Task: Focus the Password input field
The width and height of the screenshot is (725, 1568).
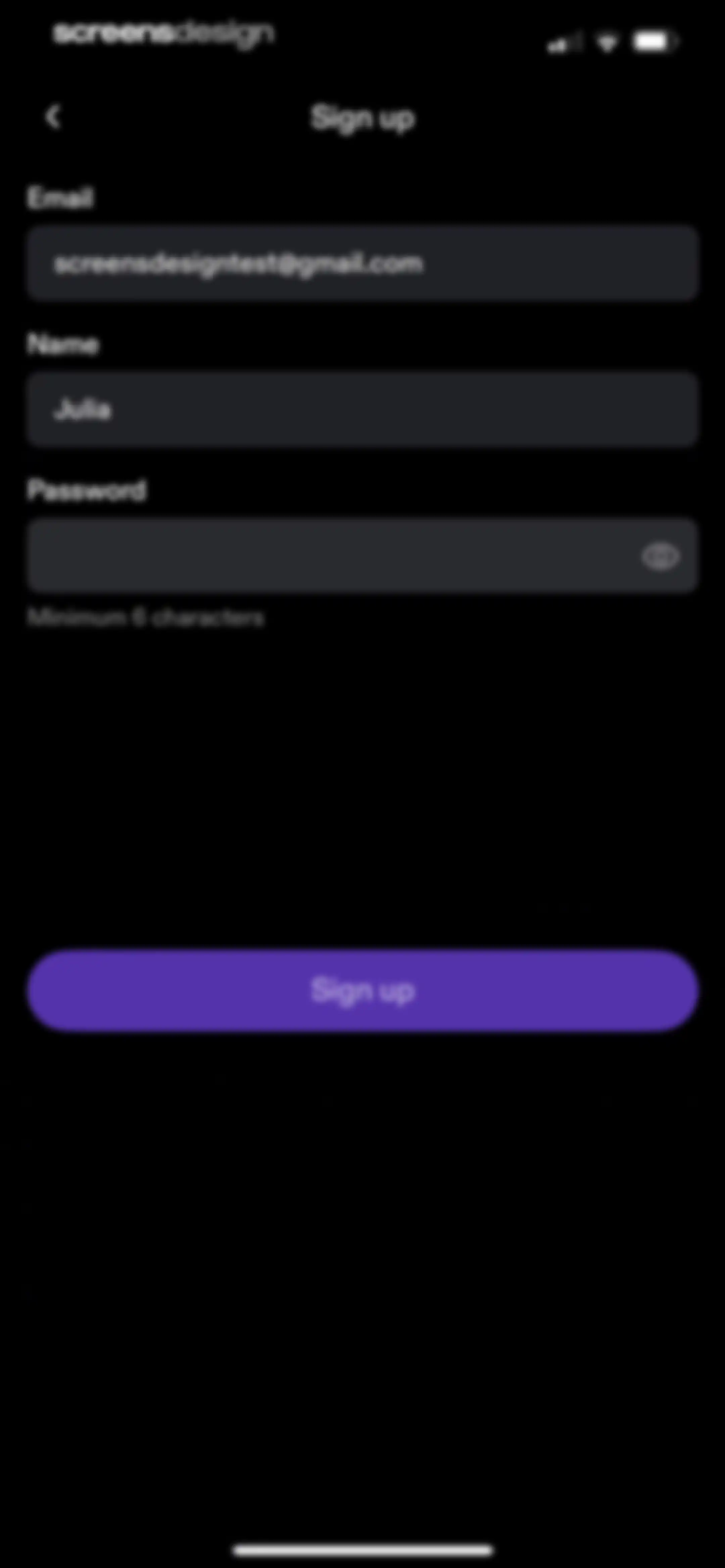Action: pos(362,555)
